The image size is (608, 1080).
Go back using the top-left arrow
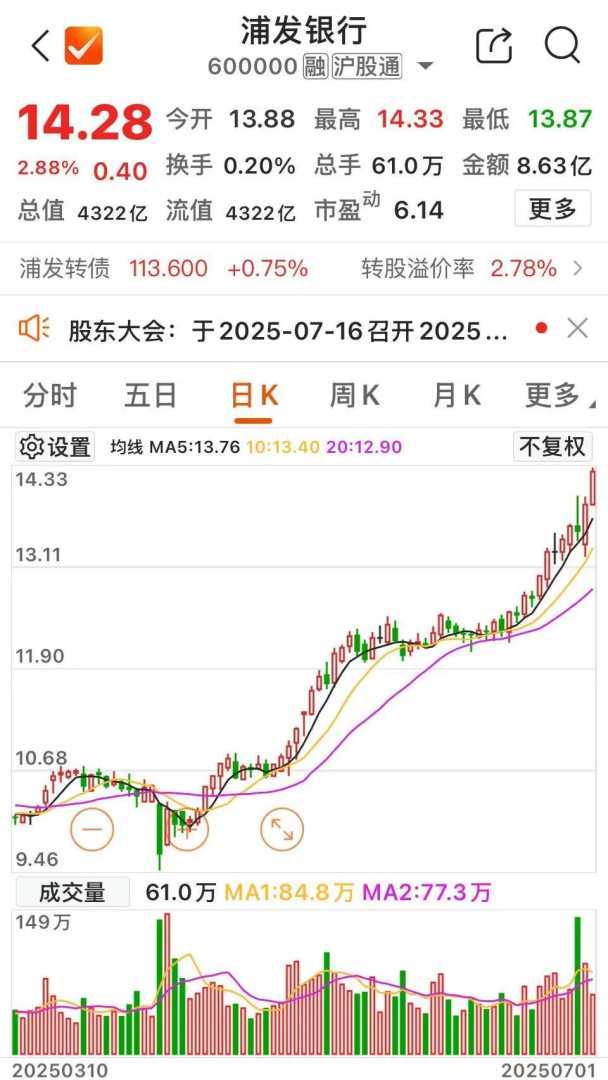point(40,46)
